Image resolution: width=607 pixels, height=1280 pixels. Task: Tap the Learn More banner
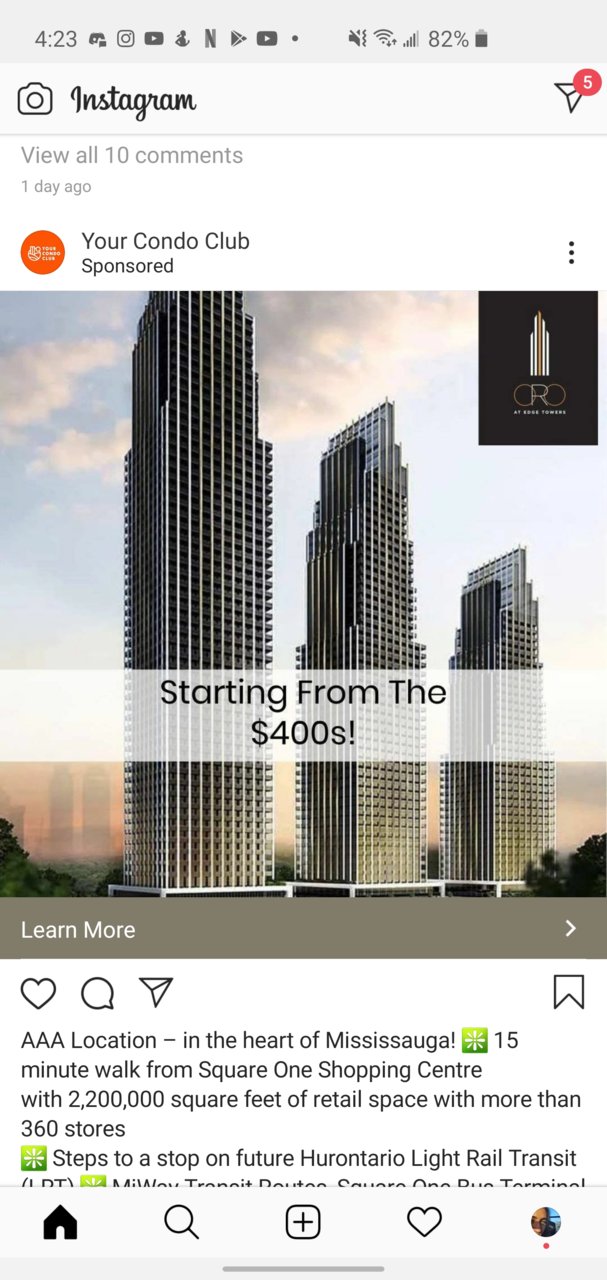coord(303,929)
